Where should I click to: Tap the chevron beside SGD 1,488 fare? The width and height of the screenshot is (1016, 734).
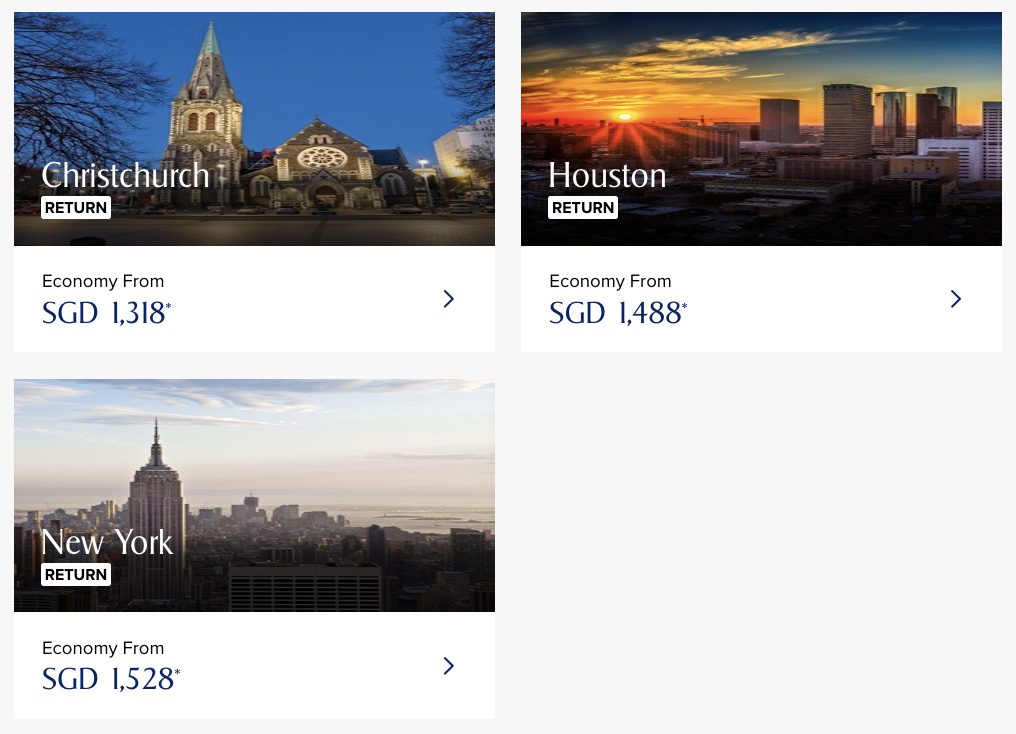tap(956, 299)
